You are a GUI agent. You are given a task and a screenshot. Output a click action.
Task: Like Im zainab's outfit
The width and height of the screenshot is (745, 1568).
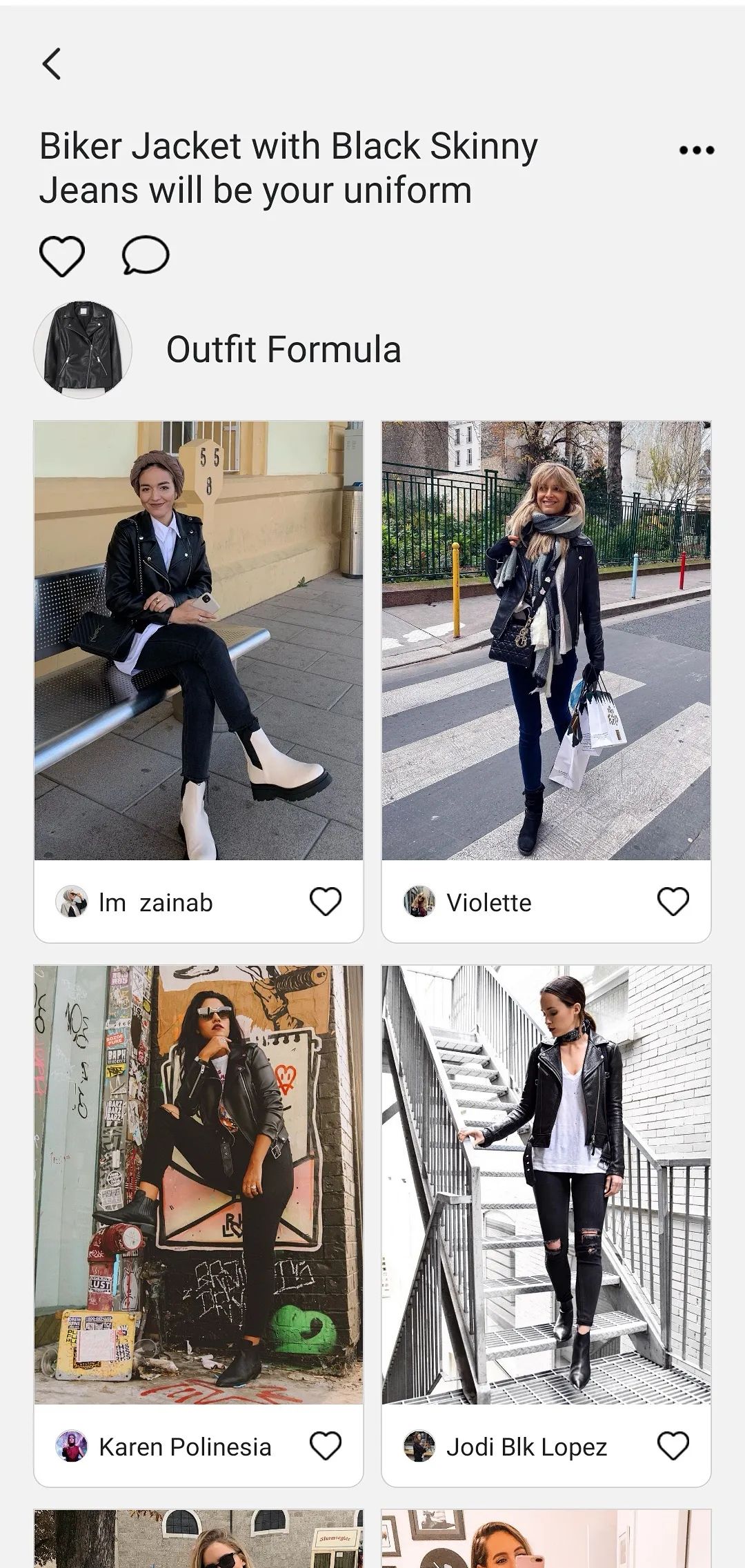click(326, 901)
